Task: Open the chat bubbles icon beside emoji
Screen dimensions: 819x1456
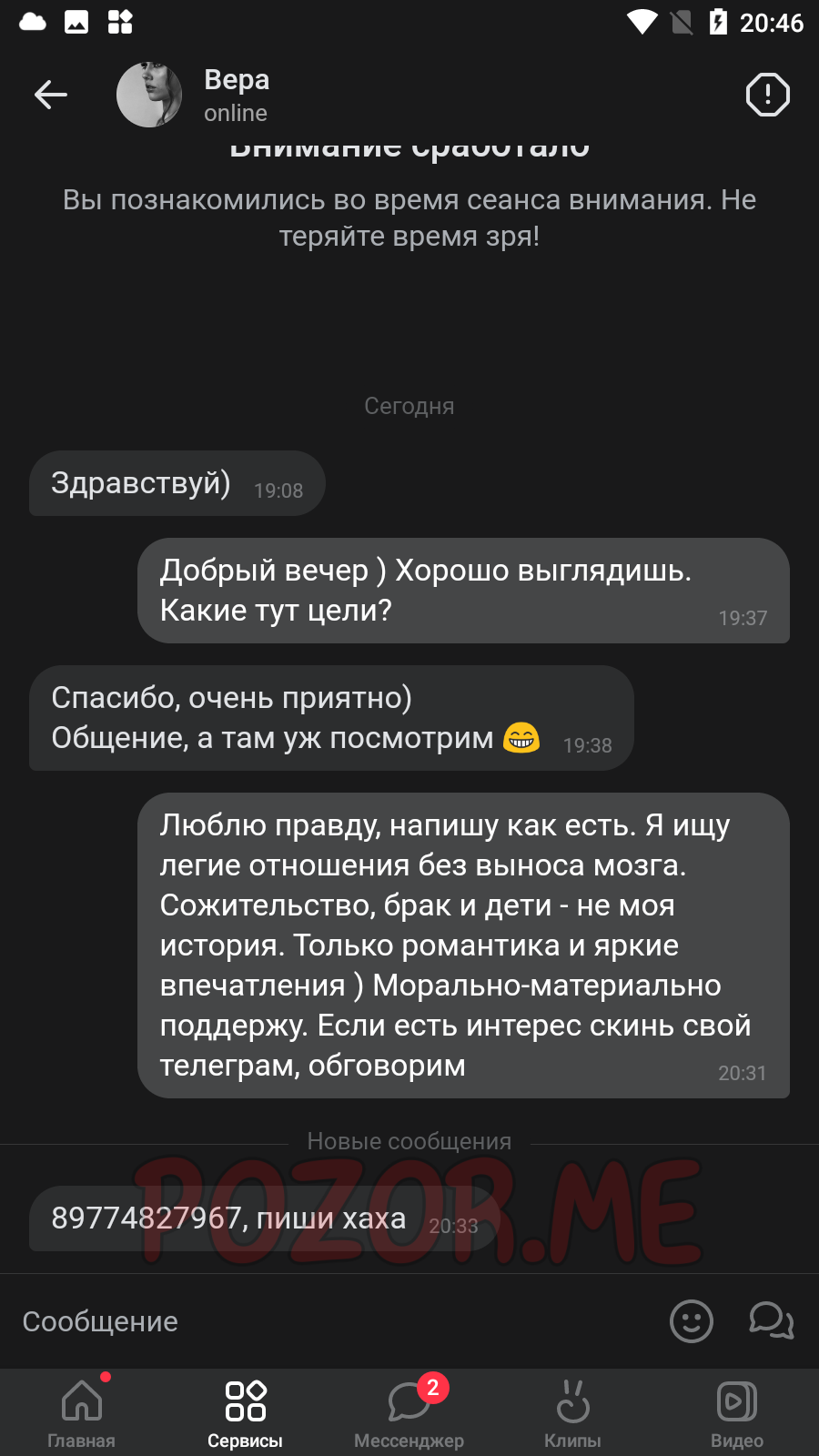Action: point(772,1321)
